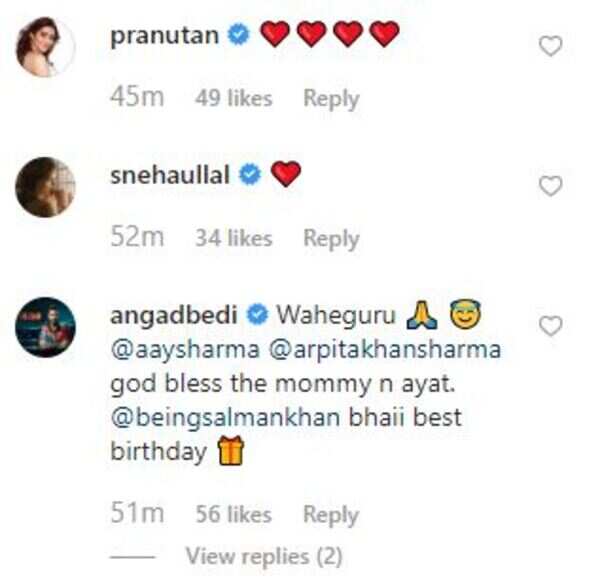Reply to pranutan's comment
This screenshot has height=581, width=600.
pyautogui.click(x=331, y=98)
